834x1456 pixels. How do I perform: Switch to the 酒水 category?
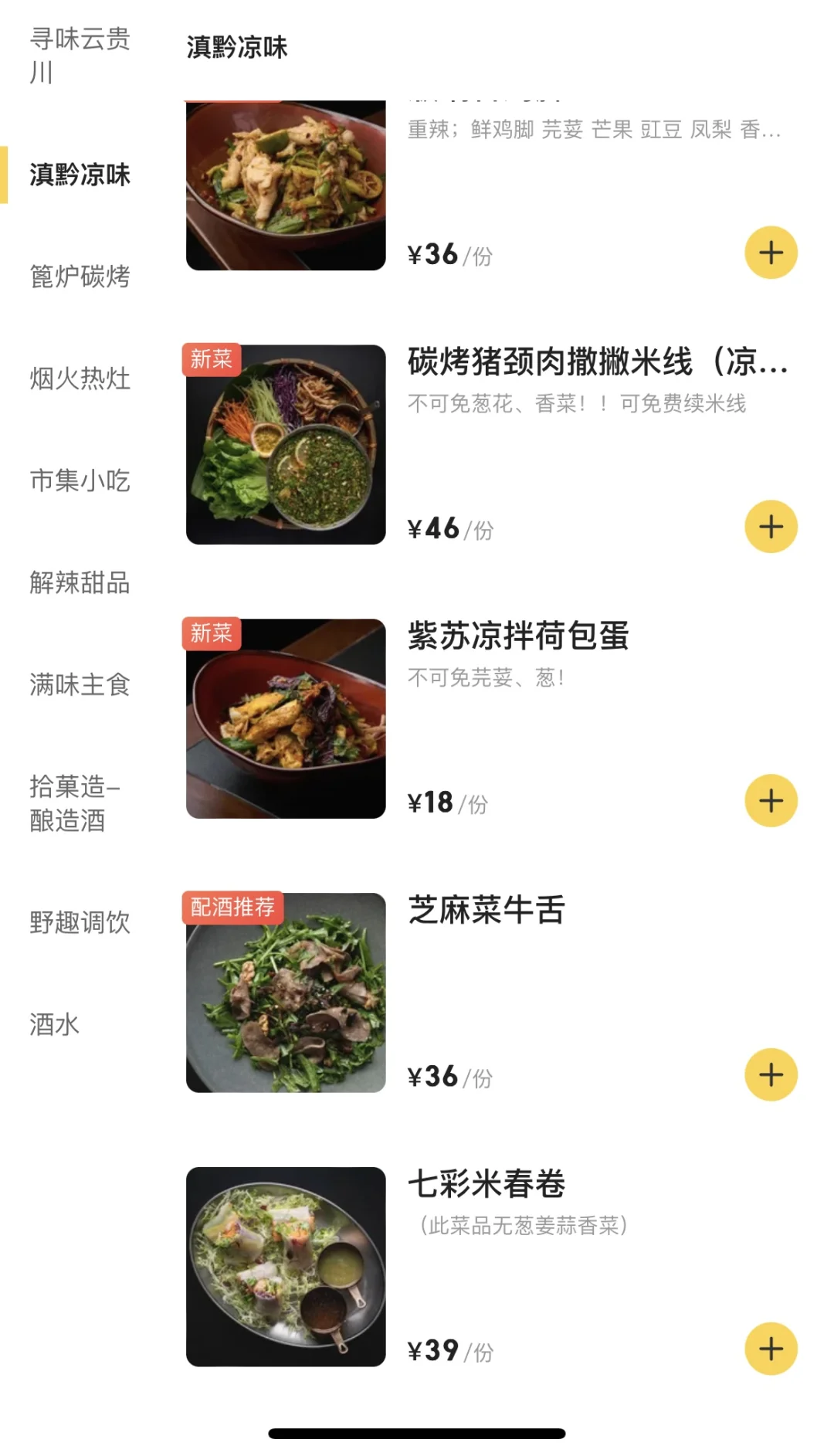point(55,1024)
